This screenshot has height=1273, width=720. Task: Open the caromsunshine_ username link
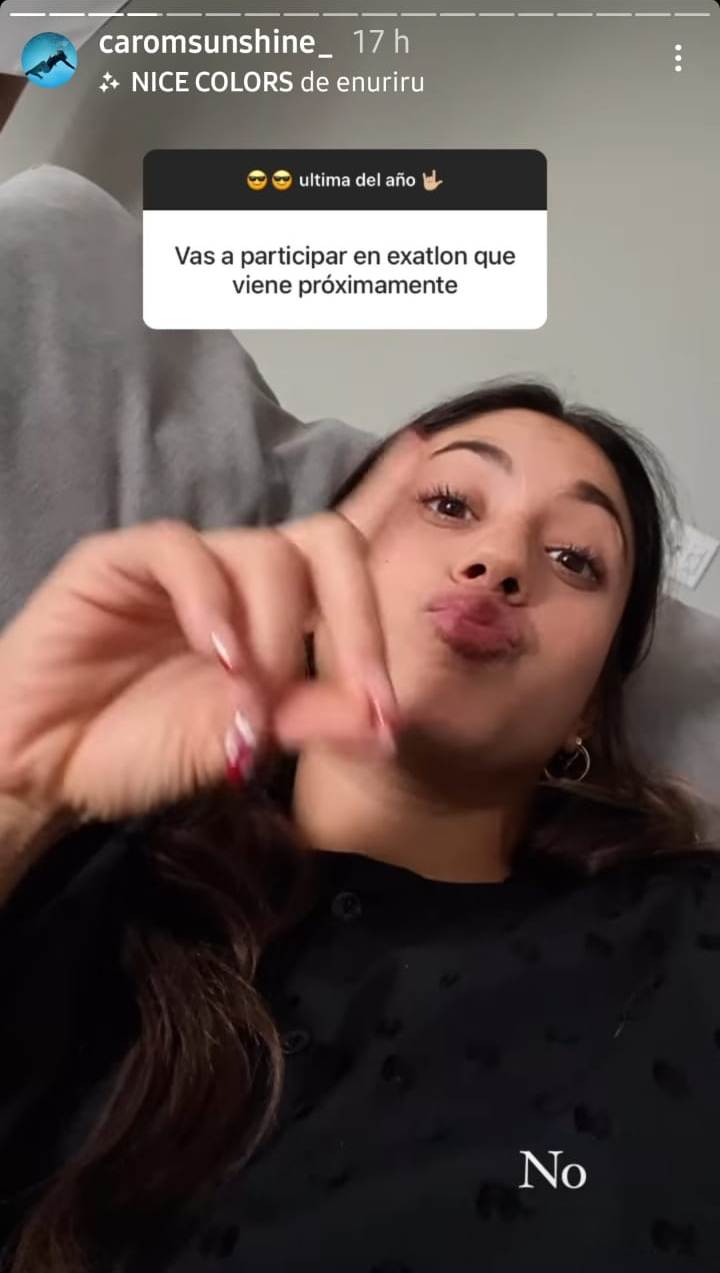coord(217,43)
